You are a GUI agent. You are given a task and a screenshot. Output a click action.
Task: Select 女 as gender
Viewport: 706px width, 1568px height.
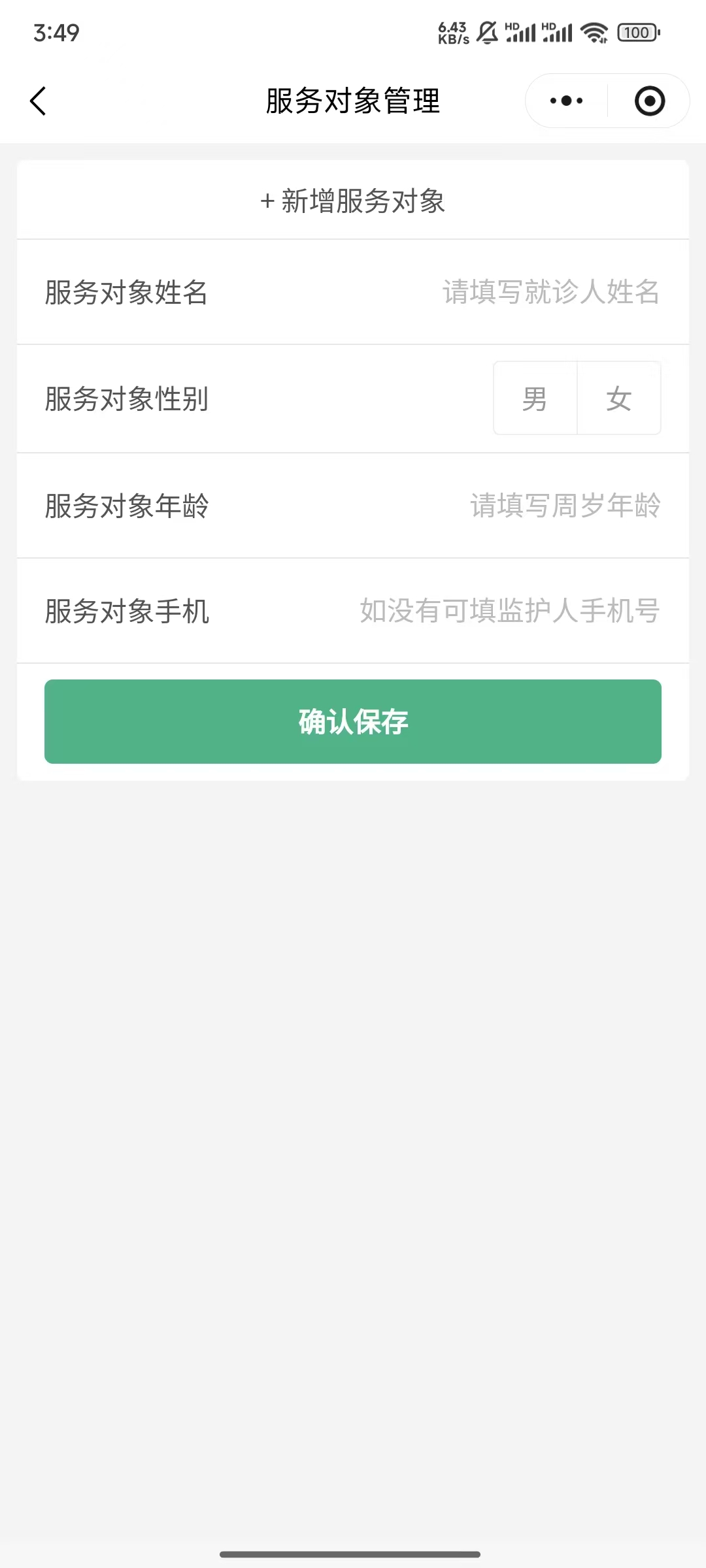618,399
